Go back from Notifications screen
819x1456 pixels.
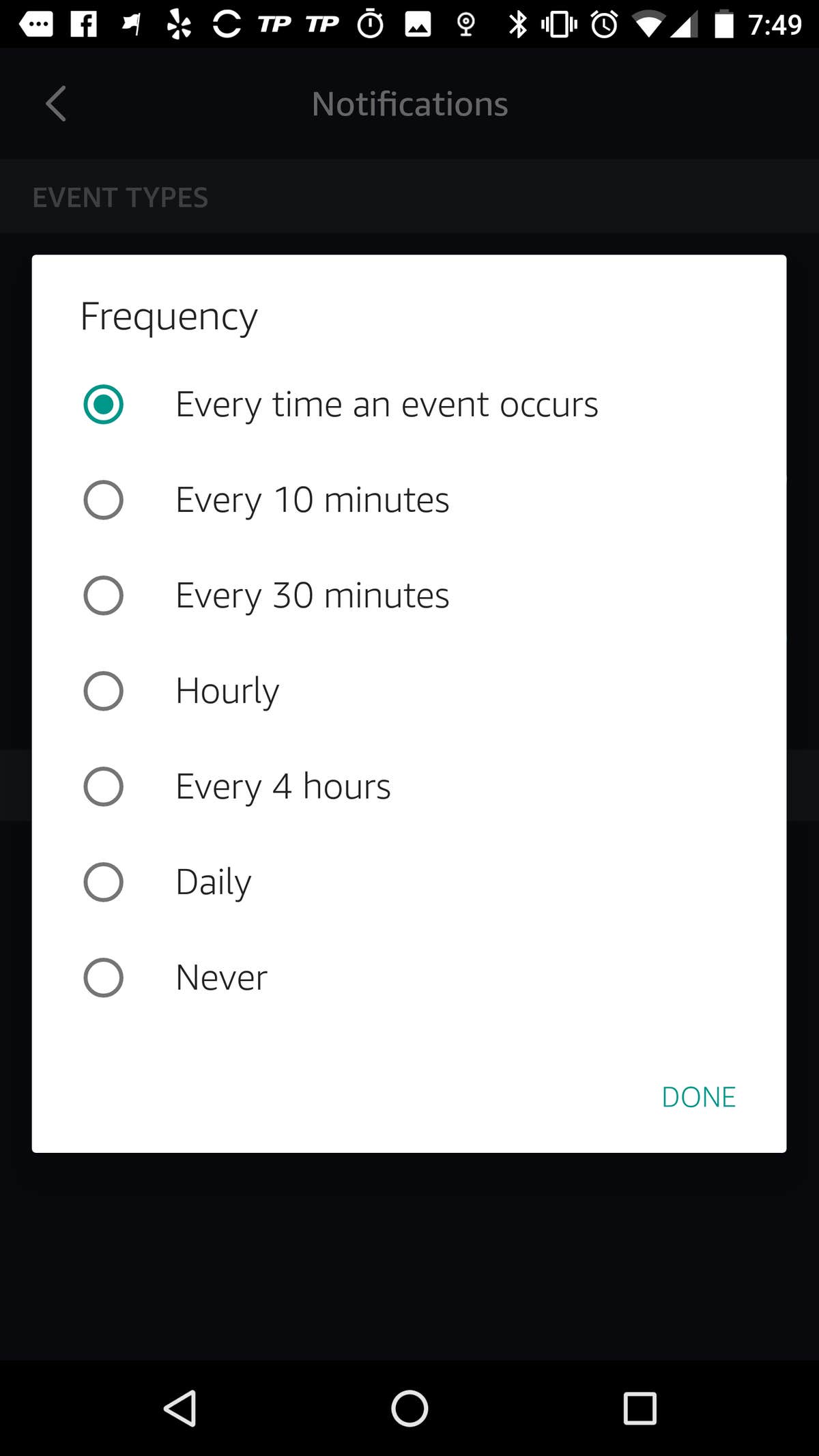click(56, 104)
